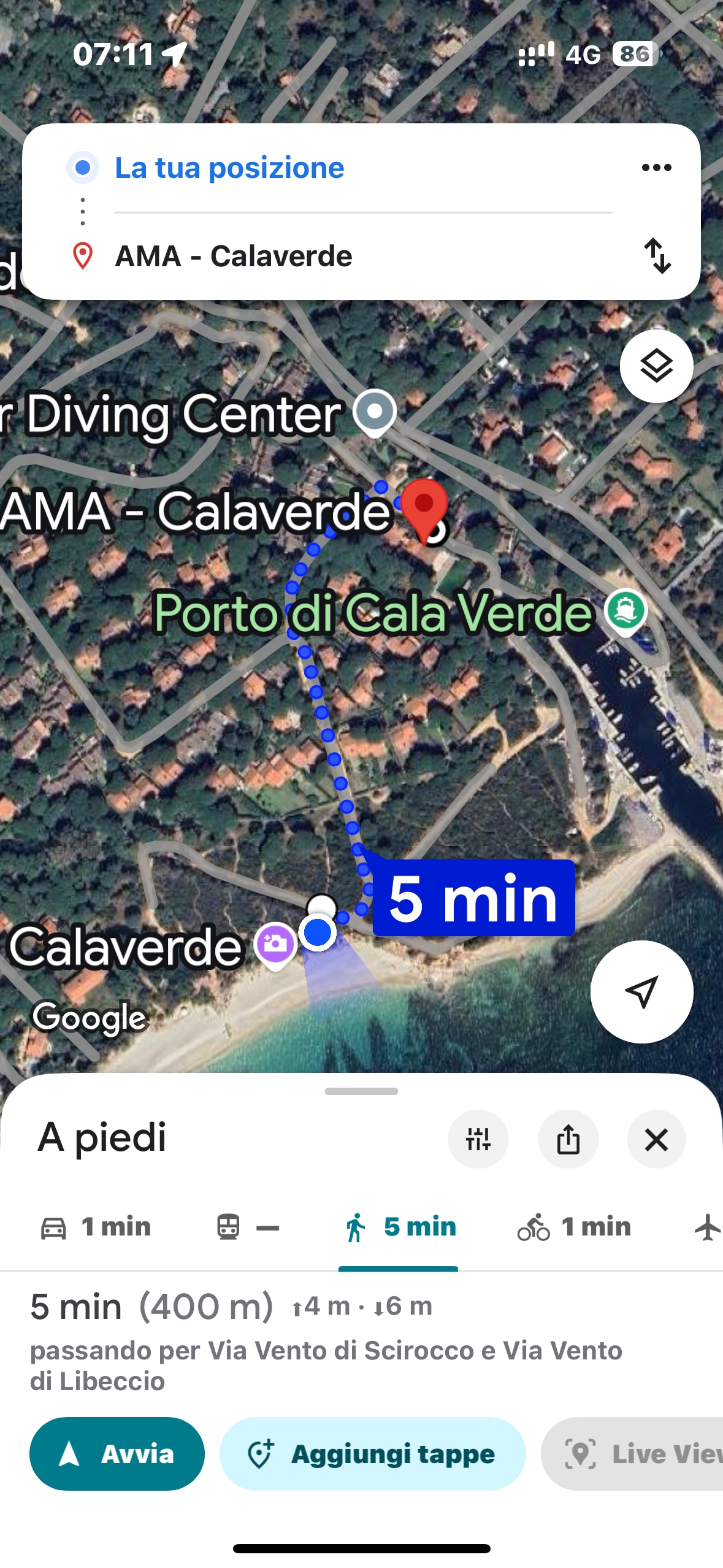Select the public transit tab
Screen dimensions: 723x1568
tap(248, 1227)
